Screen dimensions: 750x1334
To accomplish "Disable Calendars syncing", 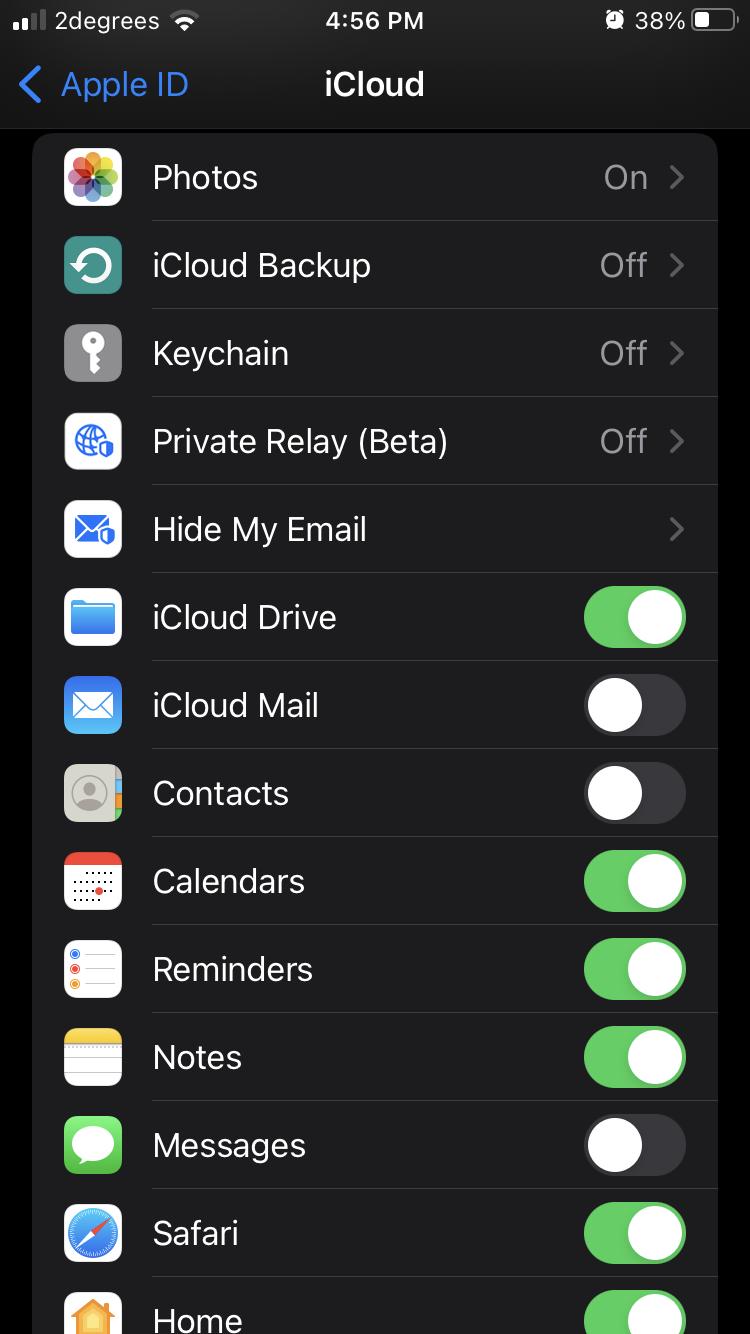I will pos(634,881).
